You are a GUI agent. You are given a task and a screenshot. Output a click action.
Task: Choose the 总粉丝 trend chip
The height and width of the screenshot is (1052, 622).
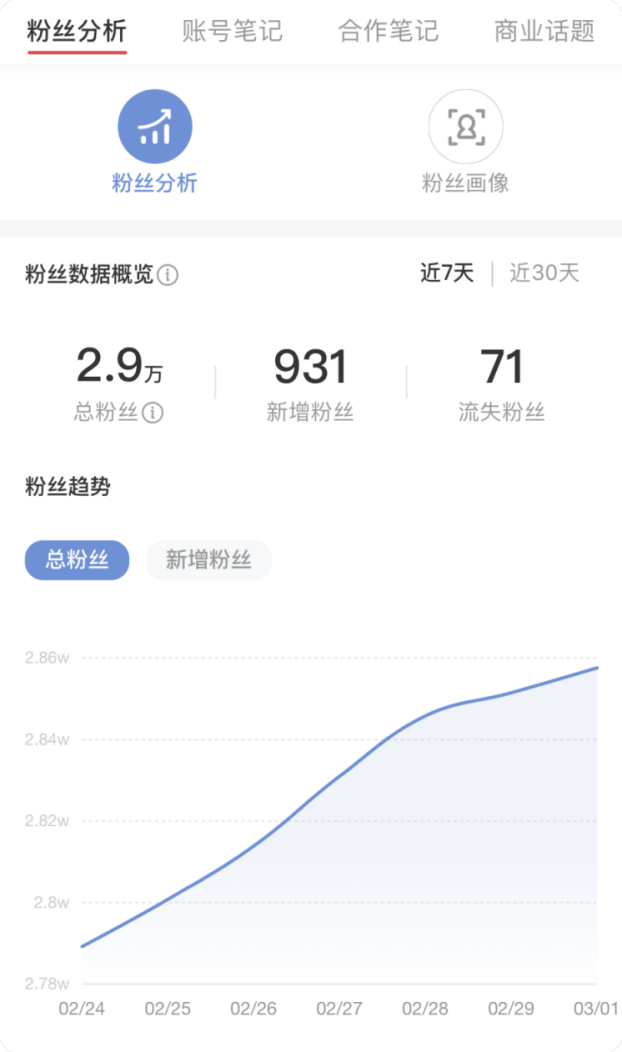click(x=77, y=560)
